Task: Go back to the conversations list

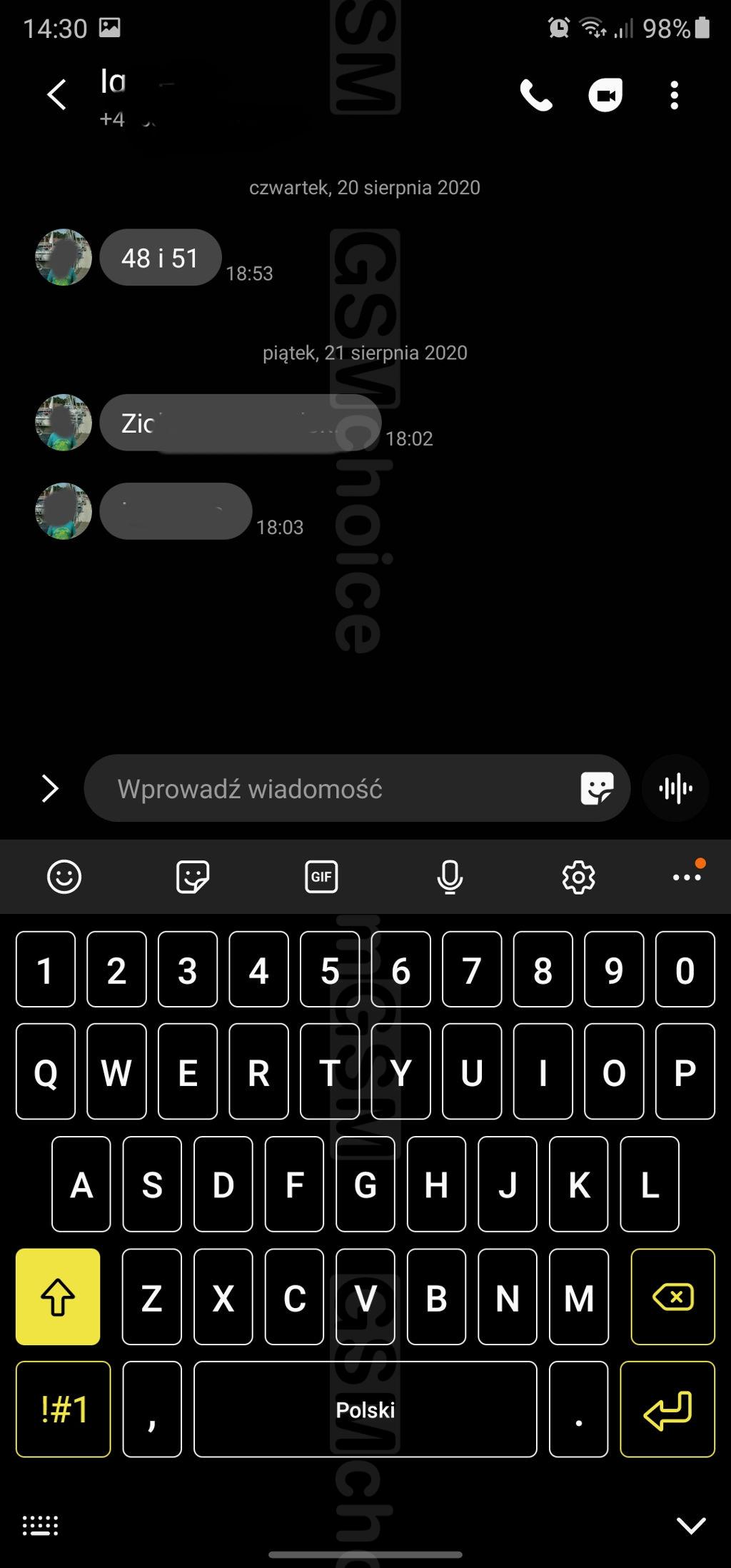Action: pyautogui.click(x=56, y=95)
